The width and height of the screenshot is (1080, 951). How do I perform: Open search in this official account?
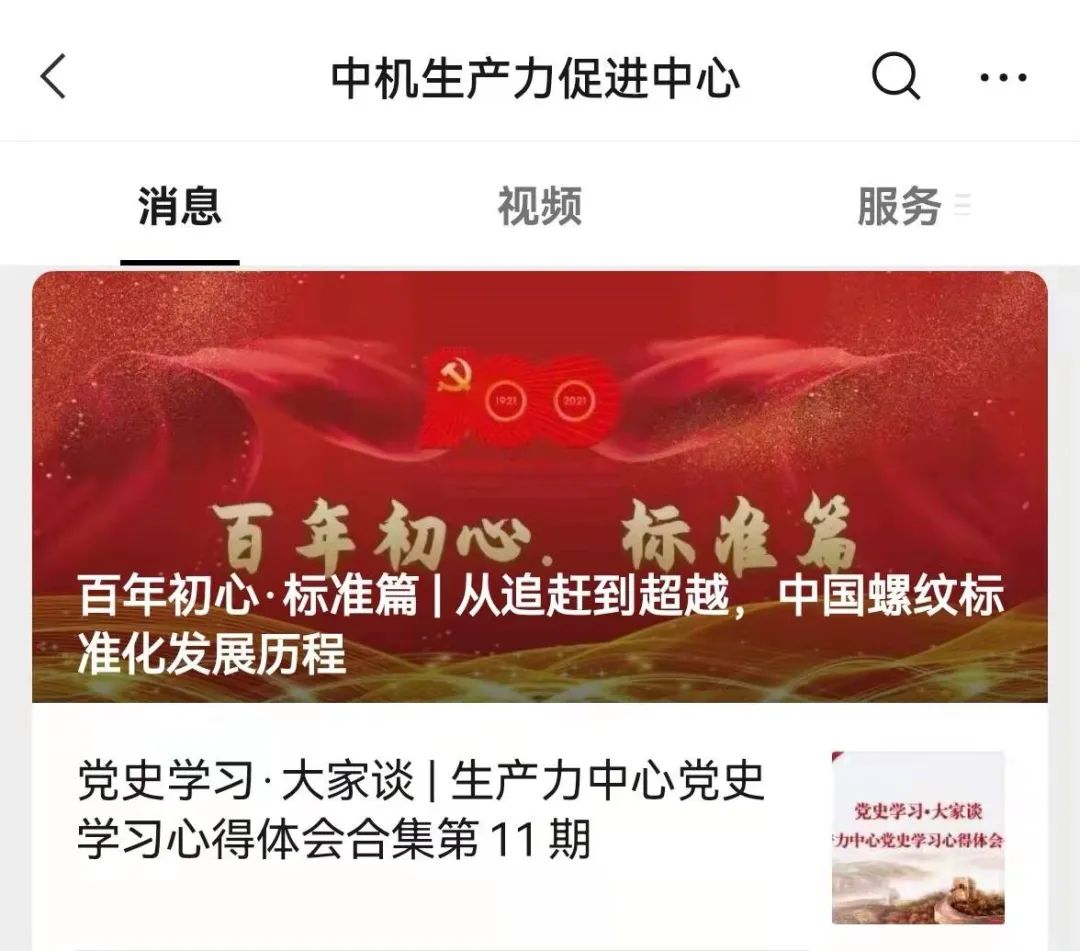pyautogui.click(x=895, y=76)
